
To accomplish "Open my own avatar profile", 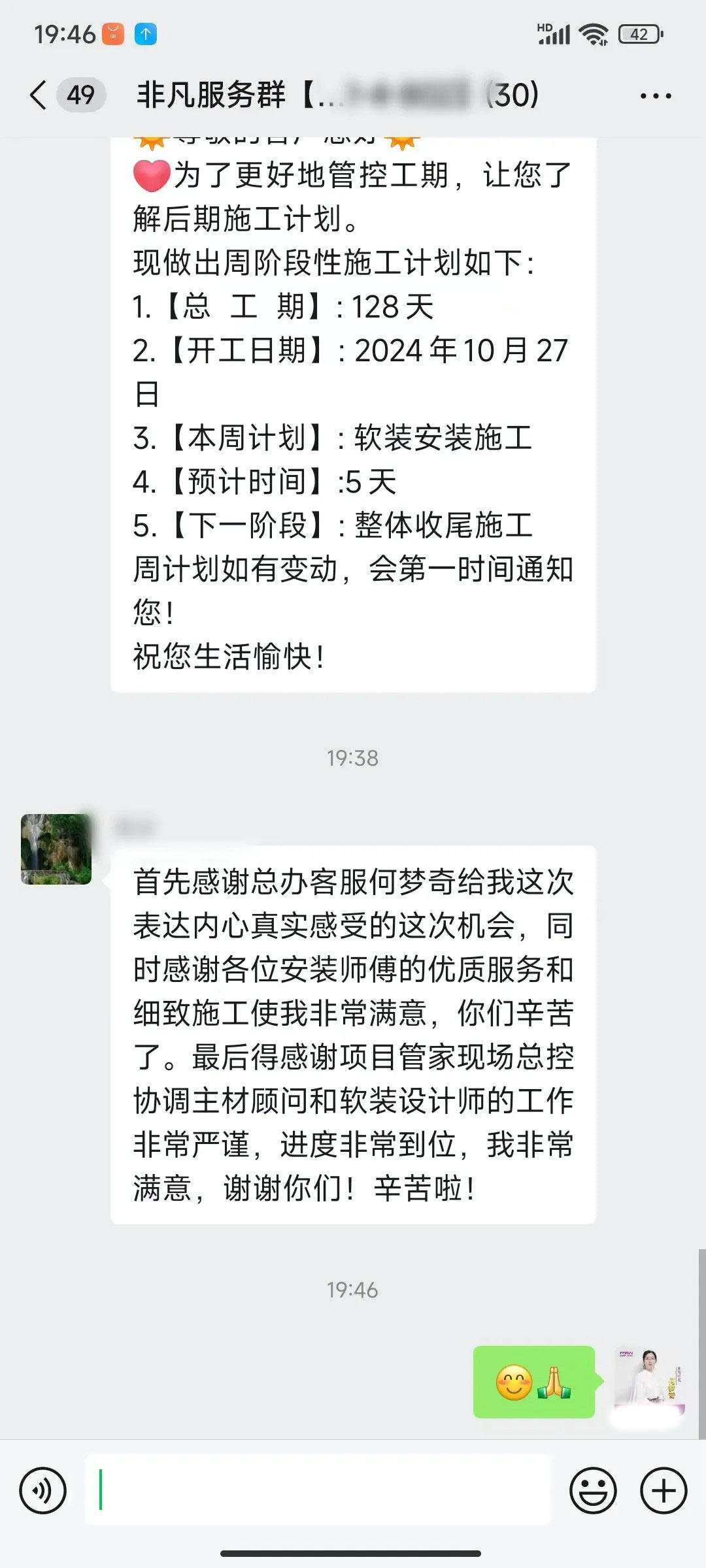I will (649, 1380).
